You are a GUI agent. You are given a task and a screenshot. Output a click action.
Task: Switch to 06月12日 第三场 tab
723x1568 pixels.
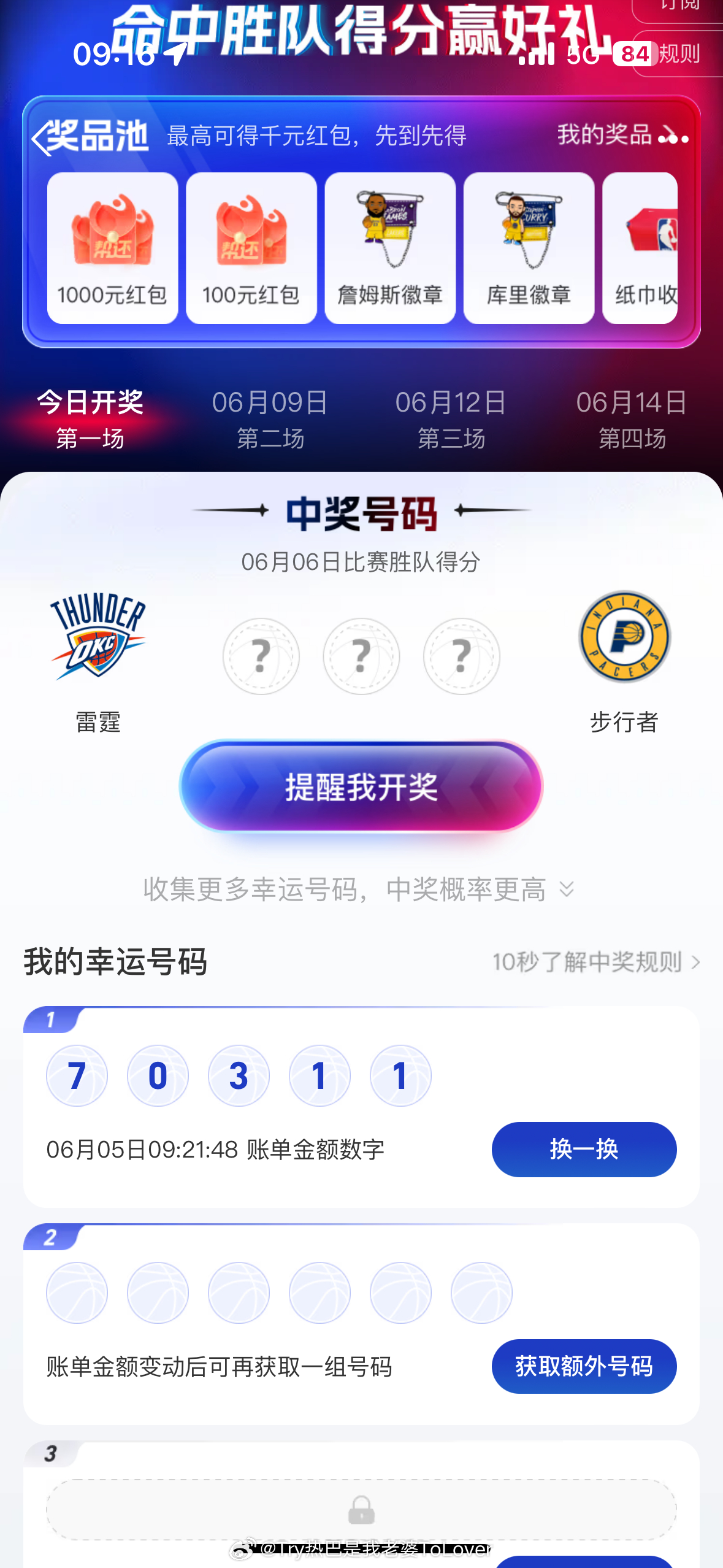coord(451,420)
